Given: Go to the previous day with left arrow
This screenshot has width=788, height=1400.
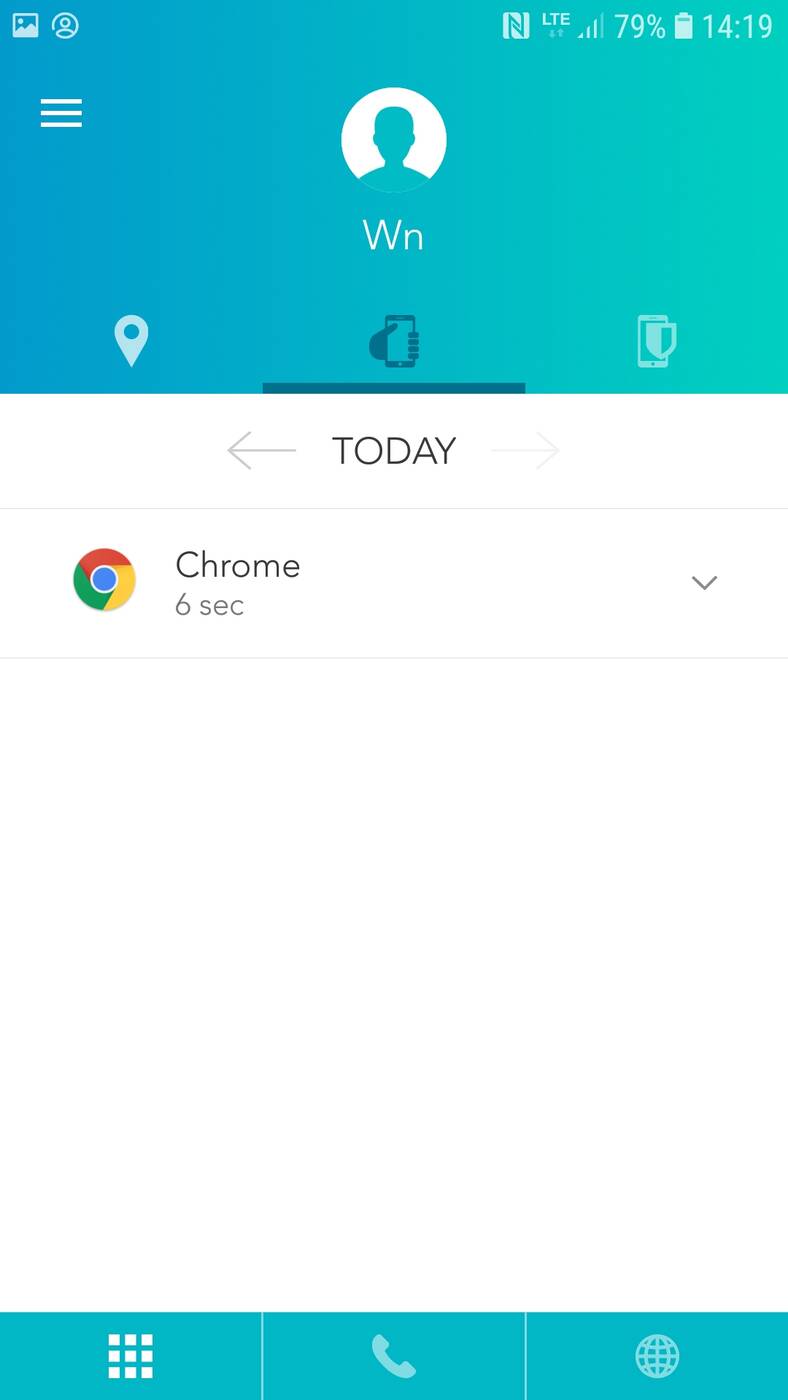Looking at the screenshot, I should click(x=262, y=451).
